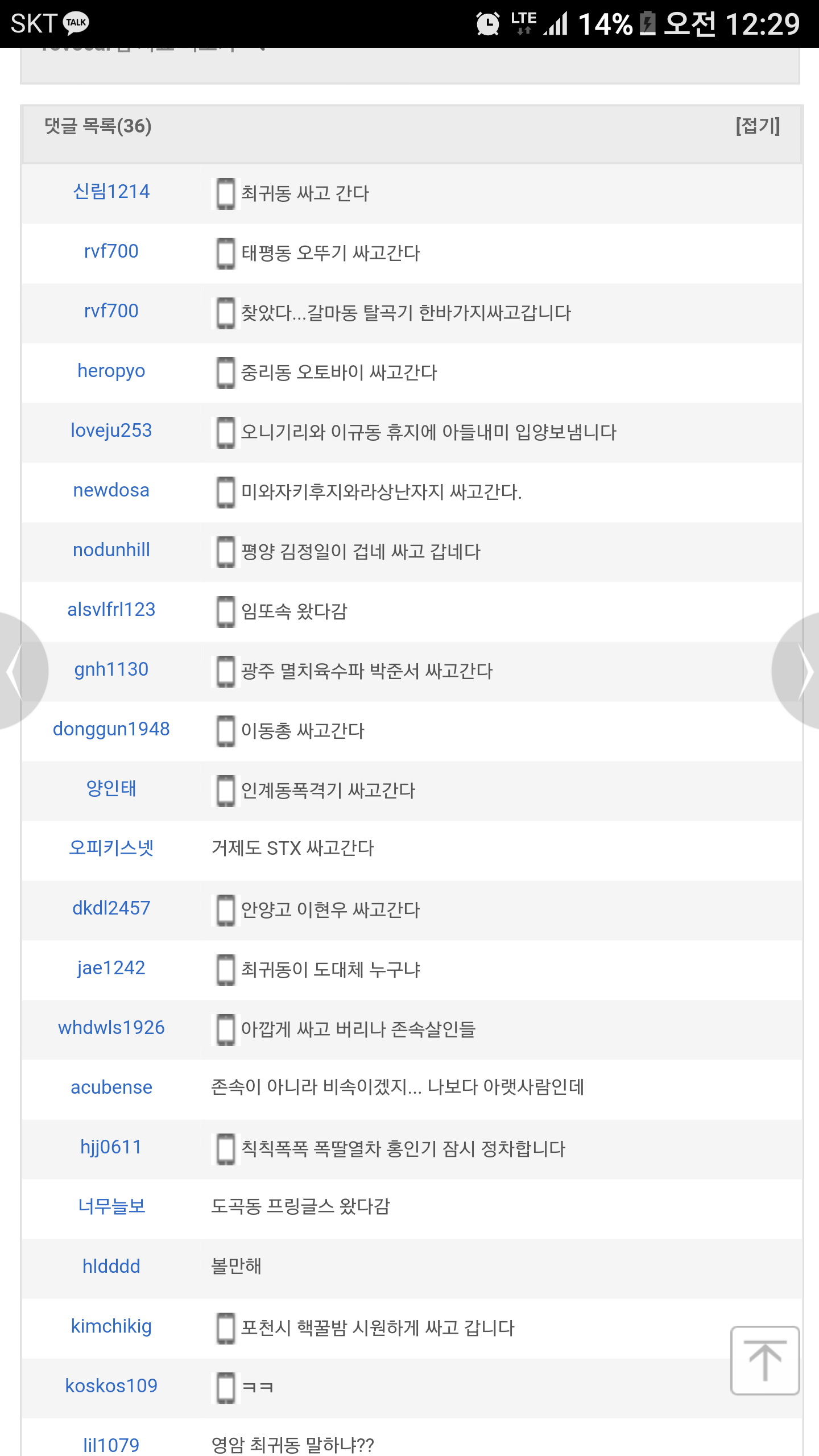819x1456 pixels.
Task: View user loveju253's profile
Action: point(111,431)
